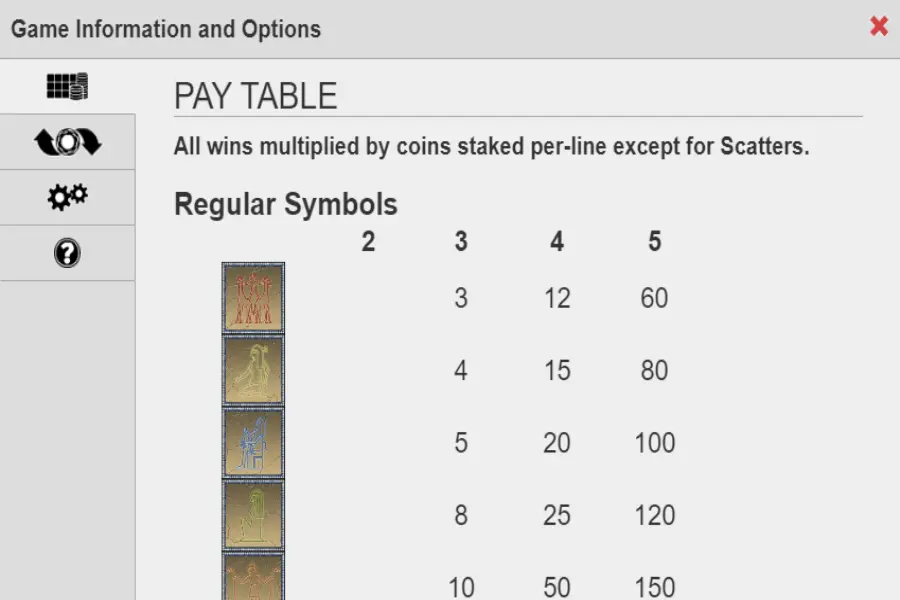
Task: Open the settings gears tab
Action: [x=67, y=198]
